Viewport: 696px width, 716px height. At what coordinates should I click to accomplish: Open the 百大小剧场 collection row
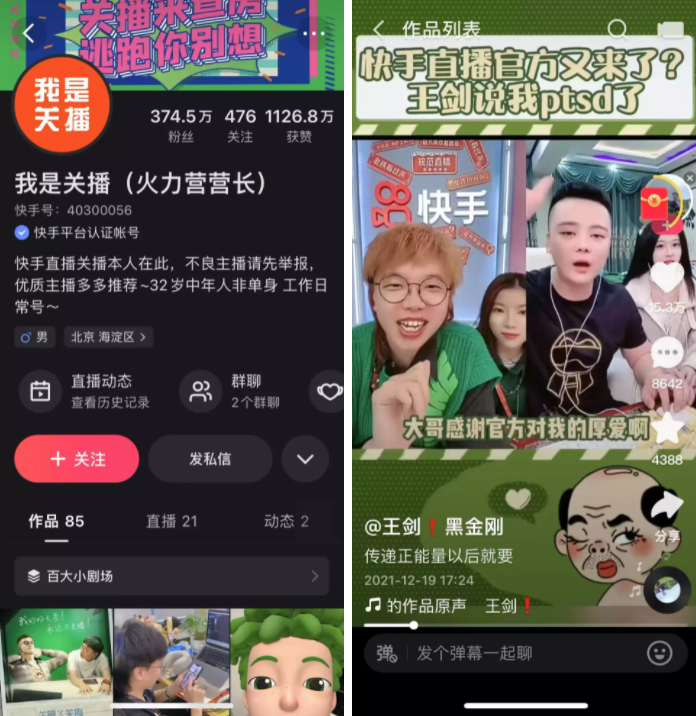click(171, 576)
